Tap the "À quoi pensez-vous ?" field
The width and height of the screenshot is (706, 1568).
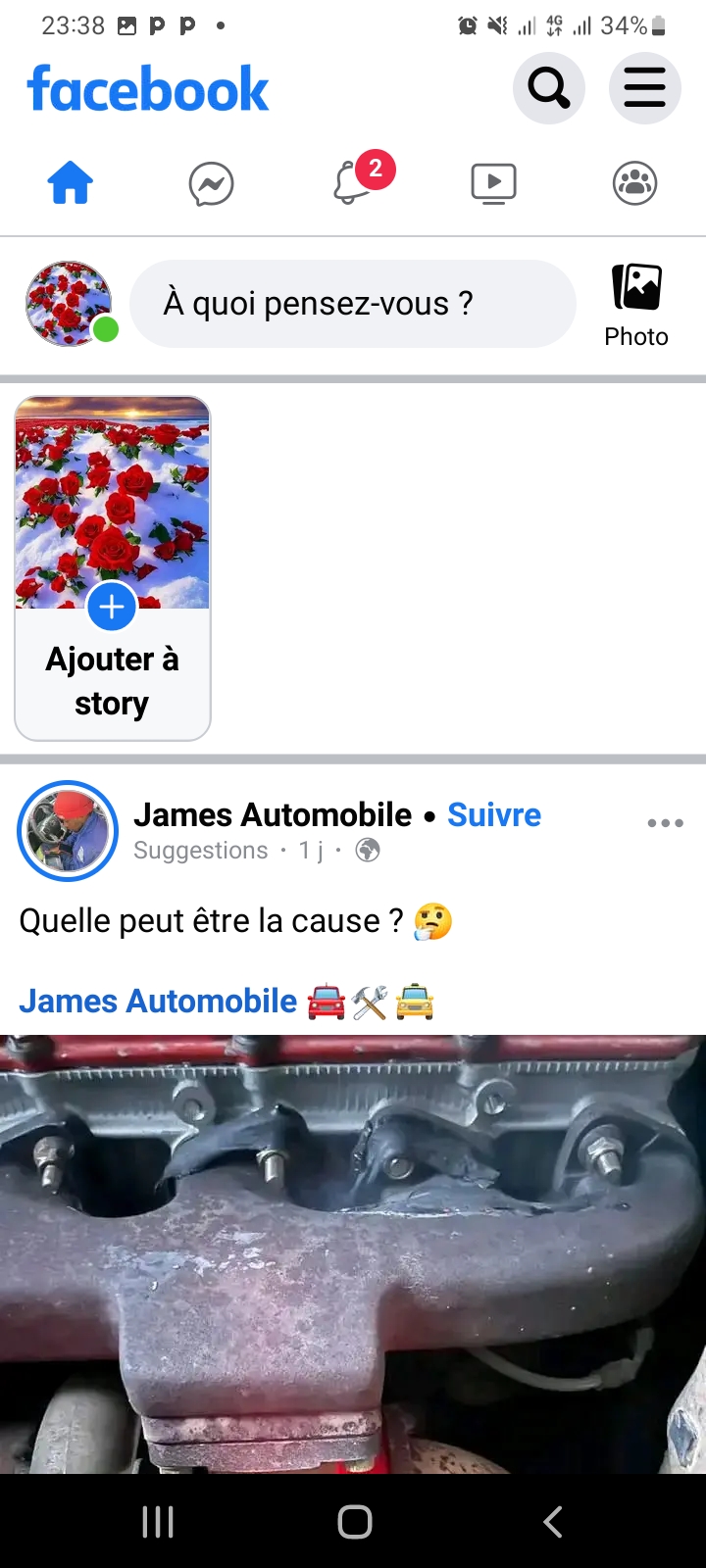click(x=352, y=304)
